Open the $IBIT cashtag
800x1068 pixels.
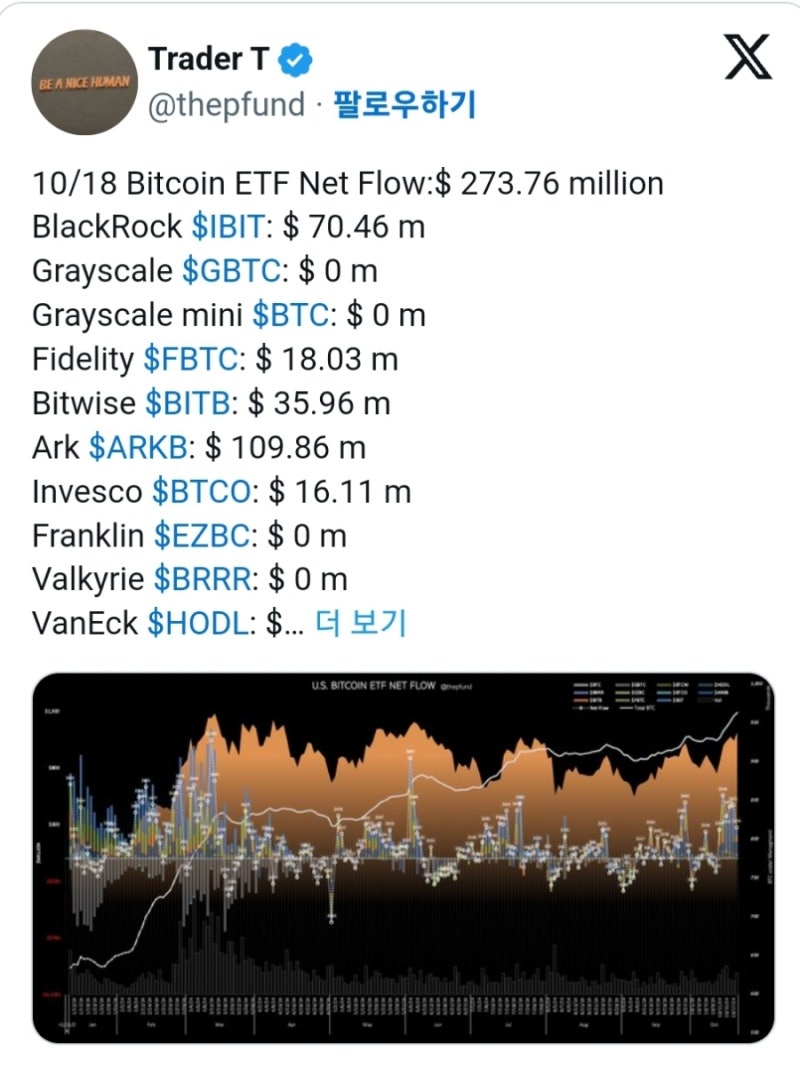(227, 227)
